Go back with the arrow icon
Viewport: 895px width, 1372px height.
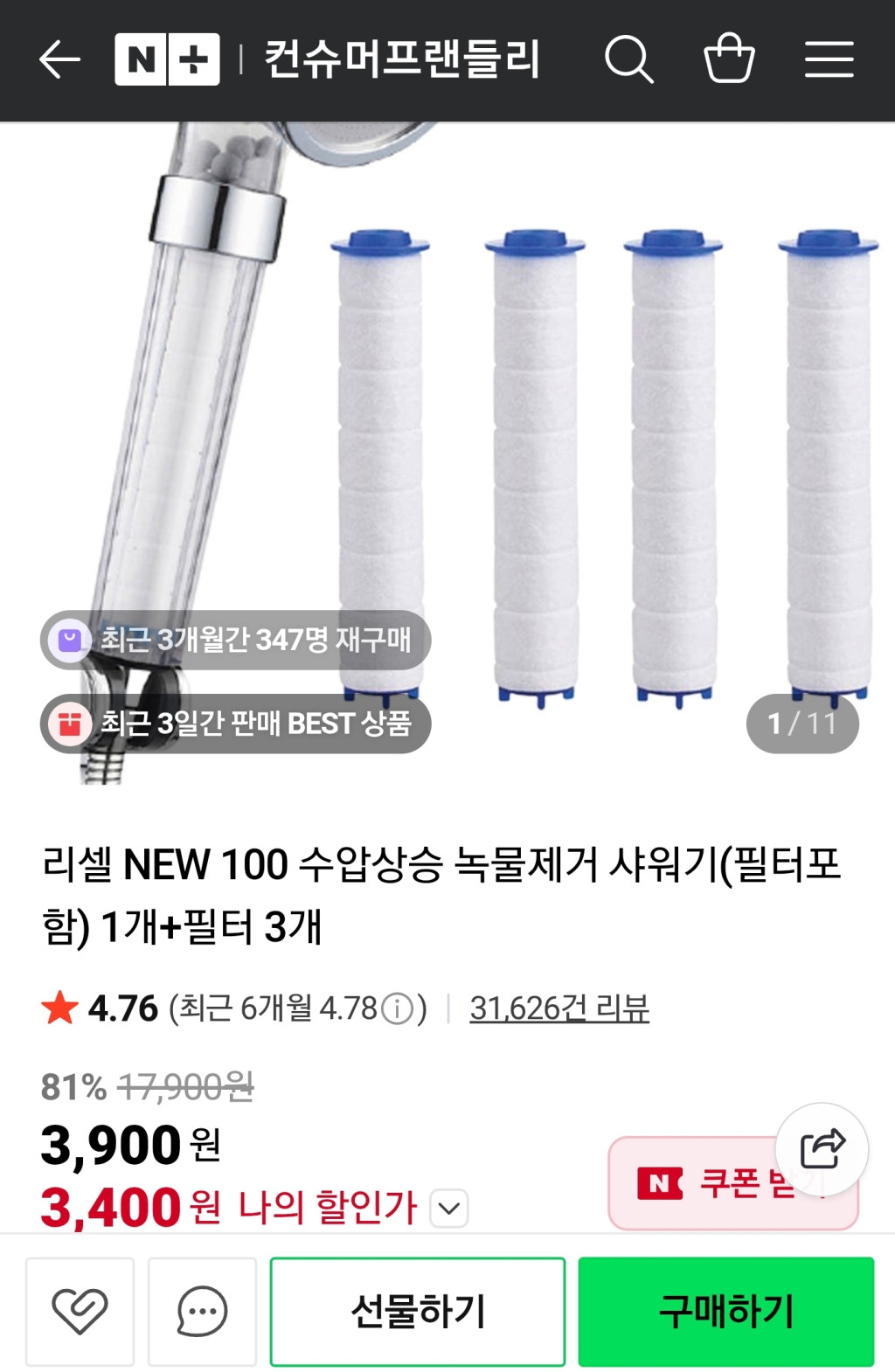[59, 60]
